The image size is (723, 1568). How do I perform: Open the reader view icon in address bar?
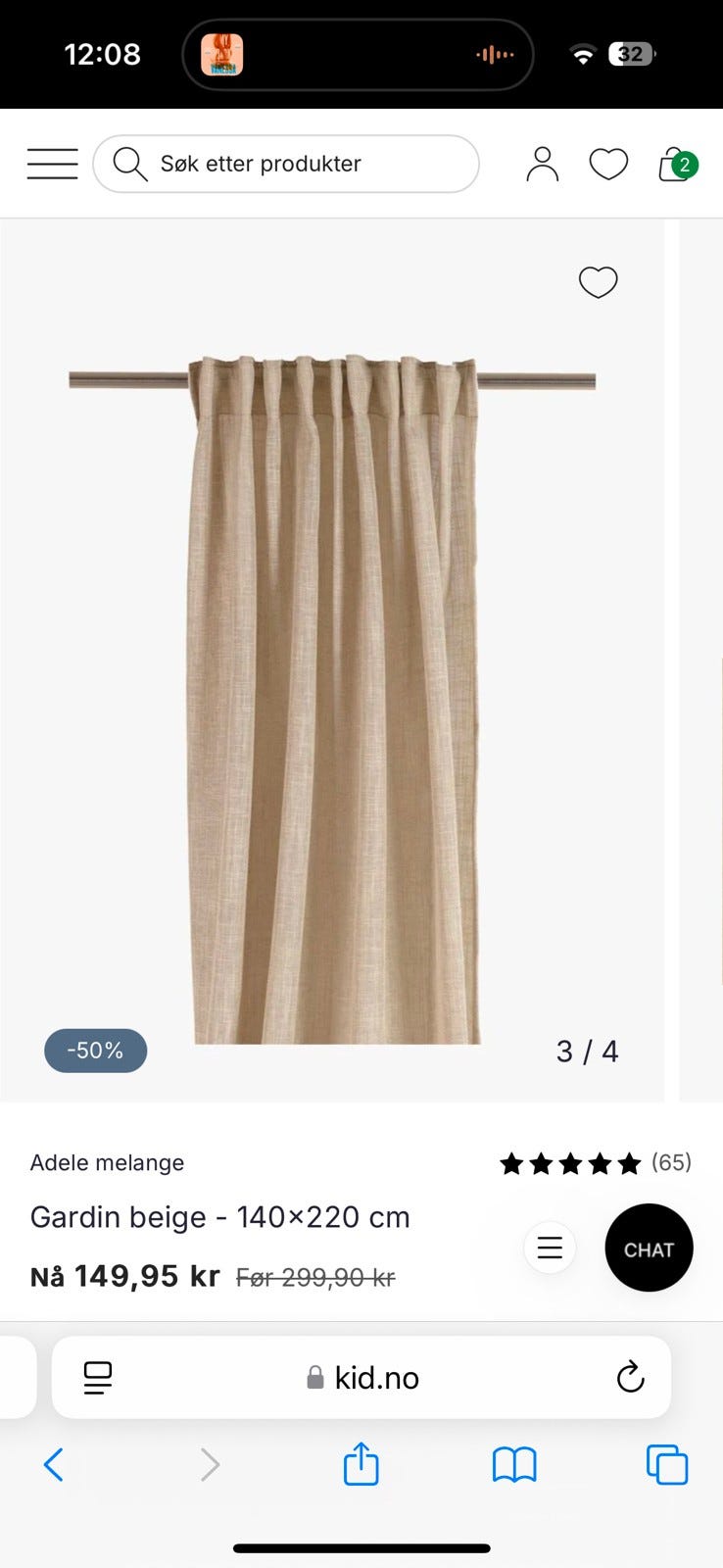[95, 1376]
